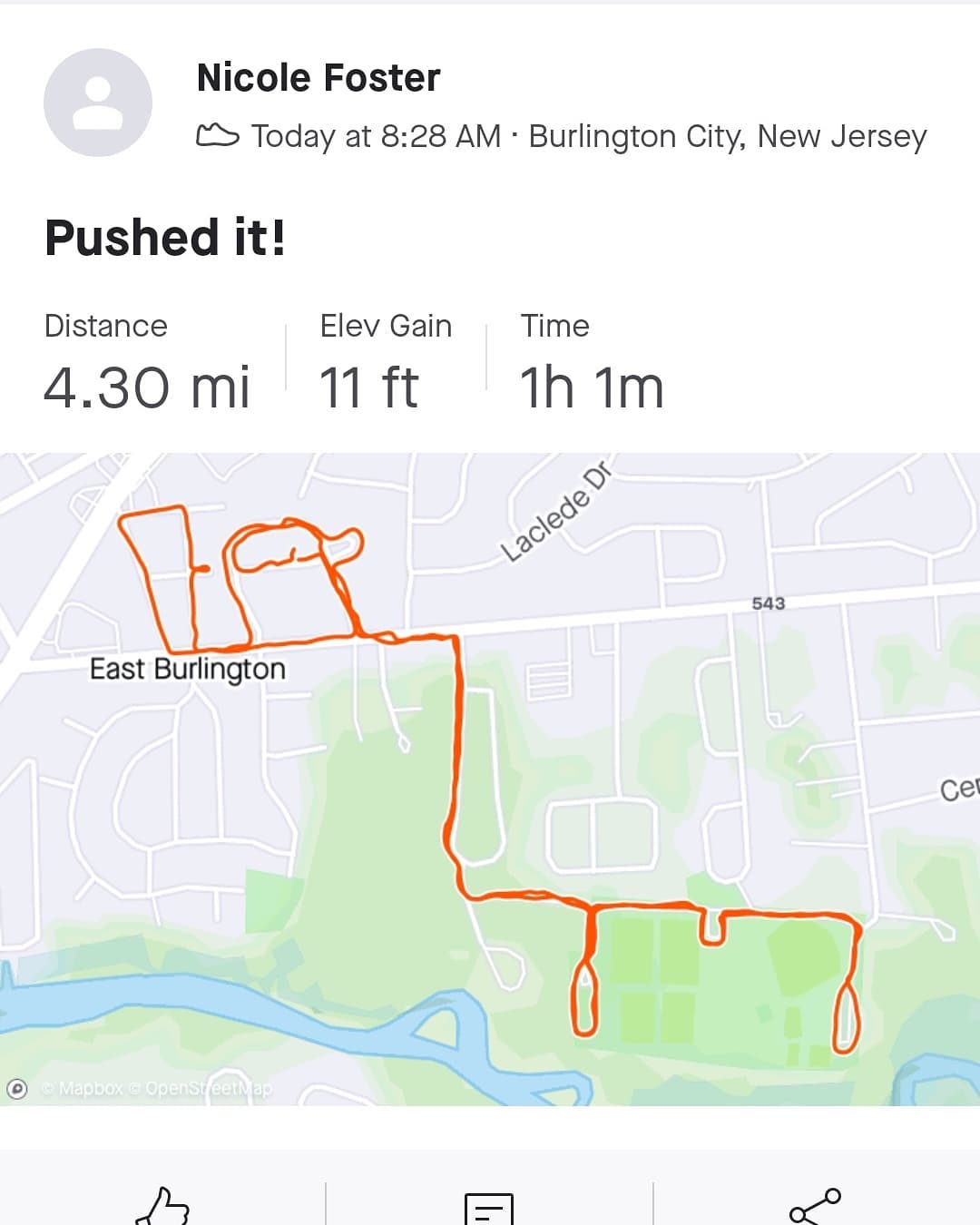Share Nicole Foster's activity
Viewport: 980px width, 1225px height.
tap(815, 1207)
